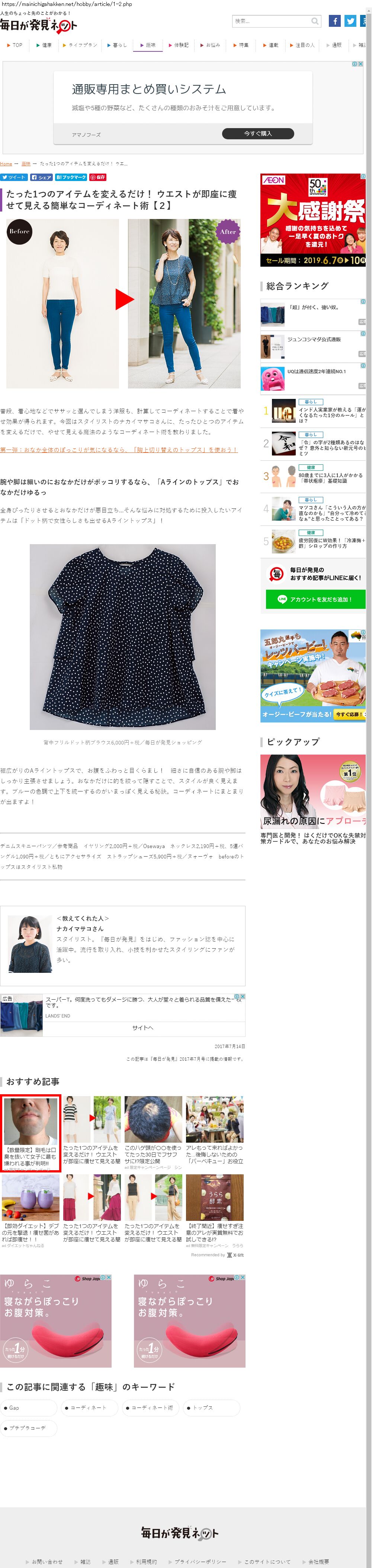The height and width of the screenshot is (1568, 372).
Task: Open the underlined 第一回 article link
Action: pyautogui.click(x=119, y=449)
